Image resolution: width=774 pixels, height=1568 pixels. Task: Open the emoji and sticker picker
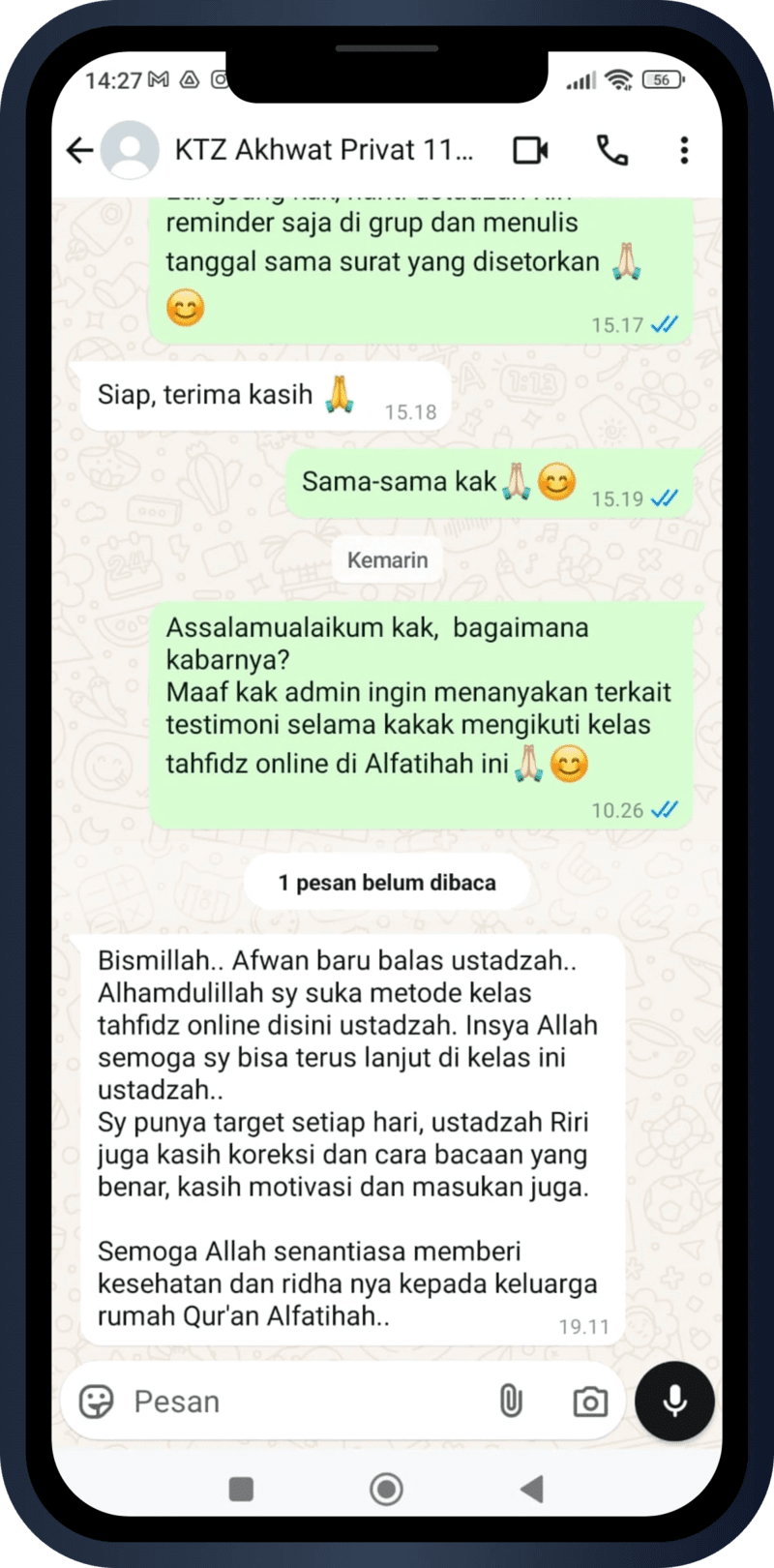coord(97,1401)
